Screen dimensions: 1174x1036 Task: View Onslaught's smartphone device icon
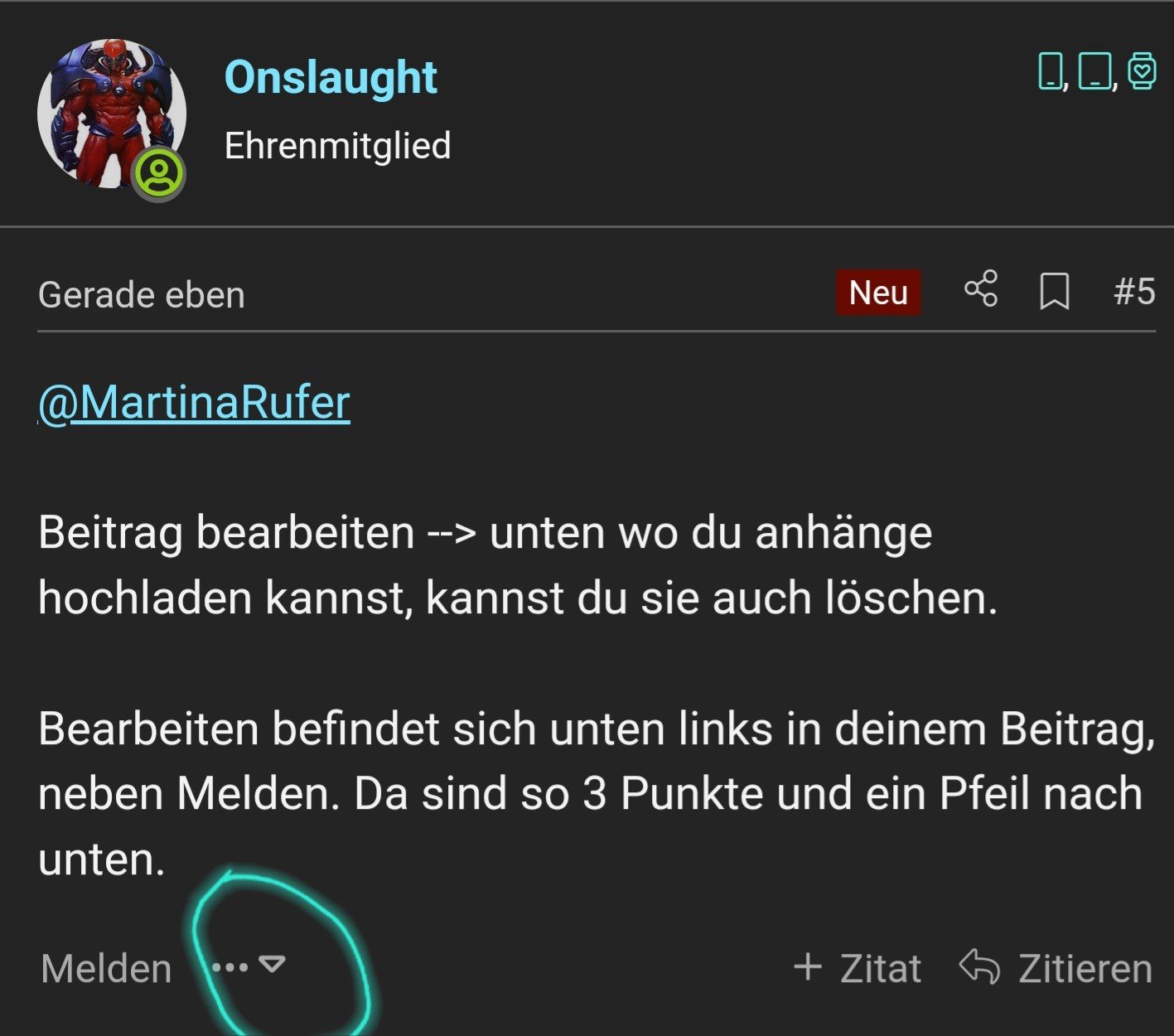[1051, 71]
